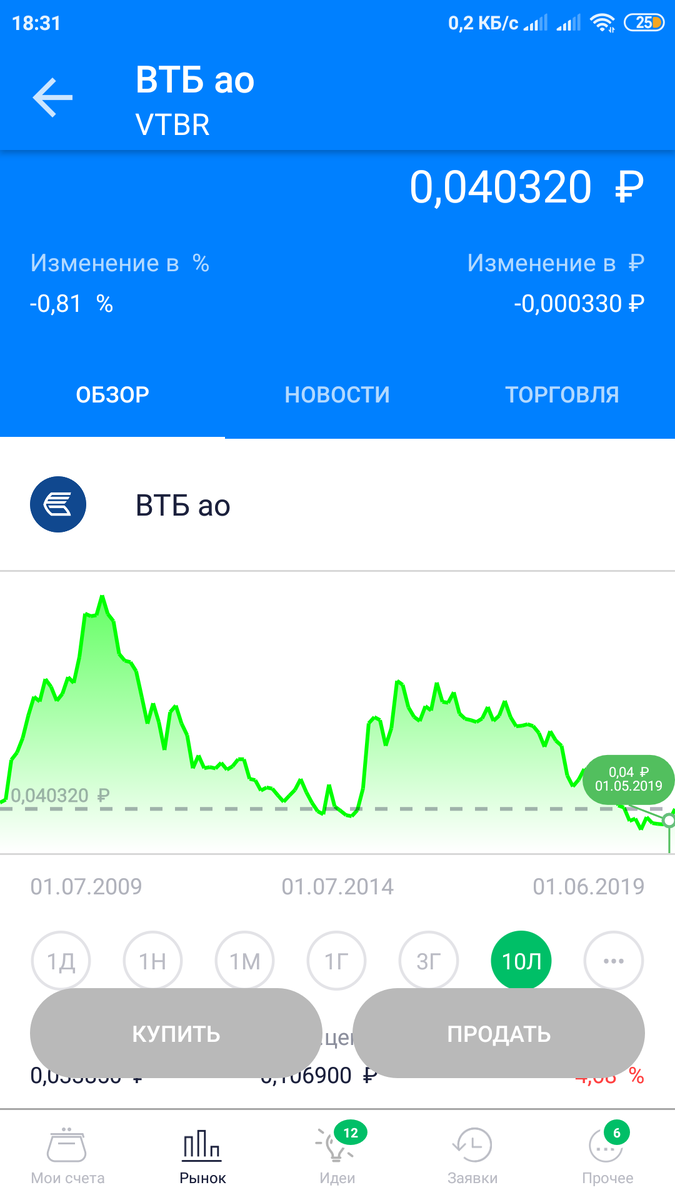675x1200 pixels.
Task: Tap the ПРОДАТЬ button
Action: (499, 1033)
